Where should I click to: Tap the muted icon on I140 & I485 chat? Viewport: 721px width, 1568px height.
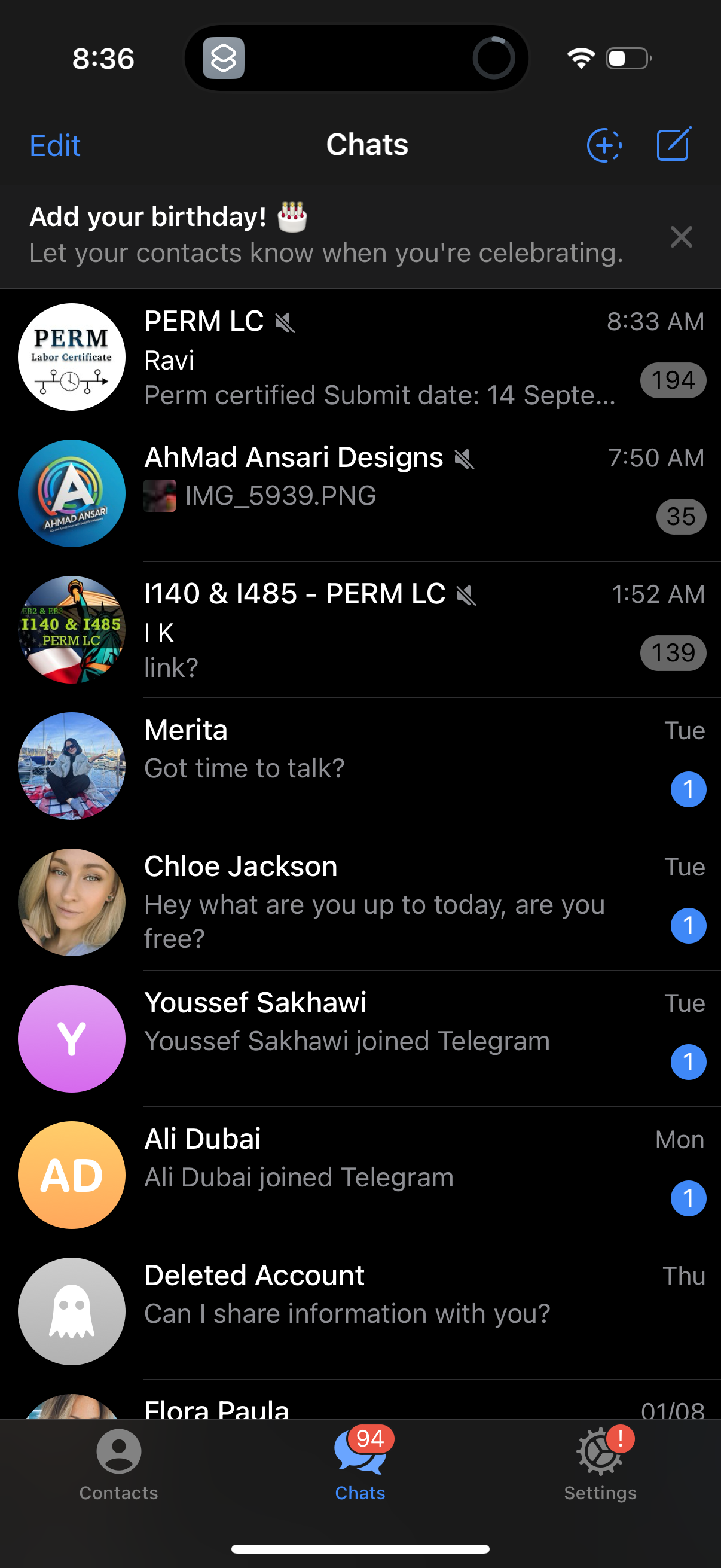click(465, 595)
